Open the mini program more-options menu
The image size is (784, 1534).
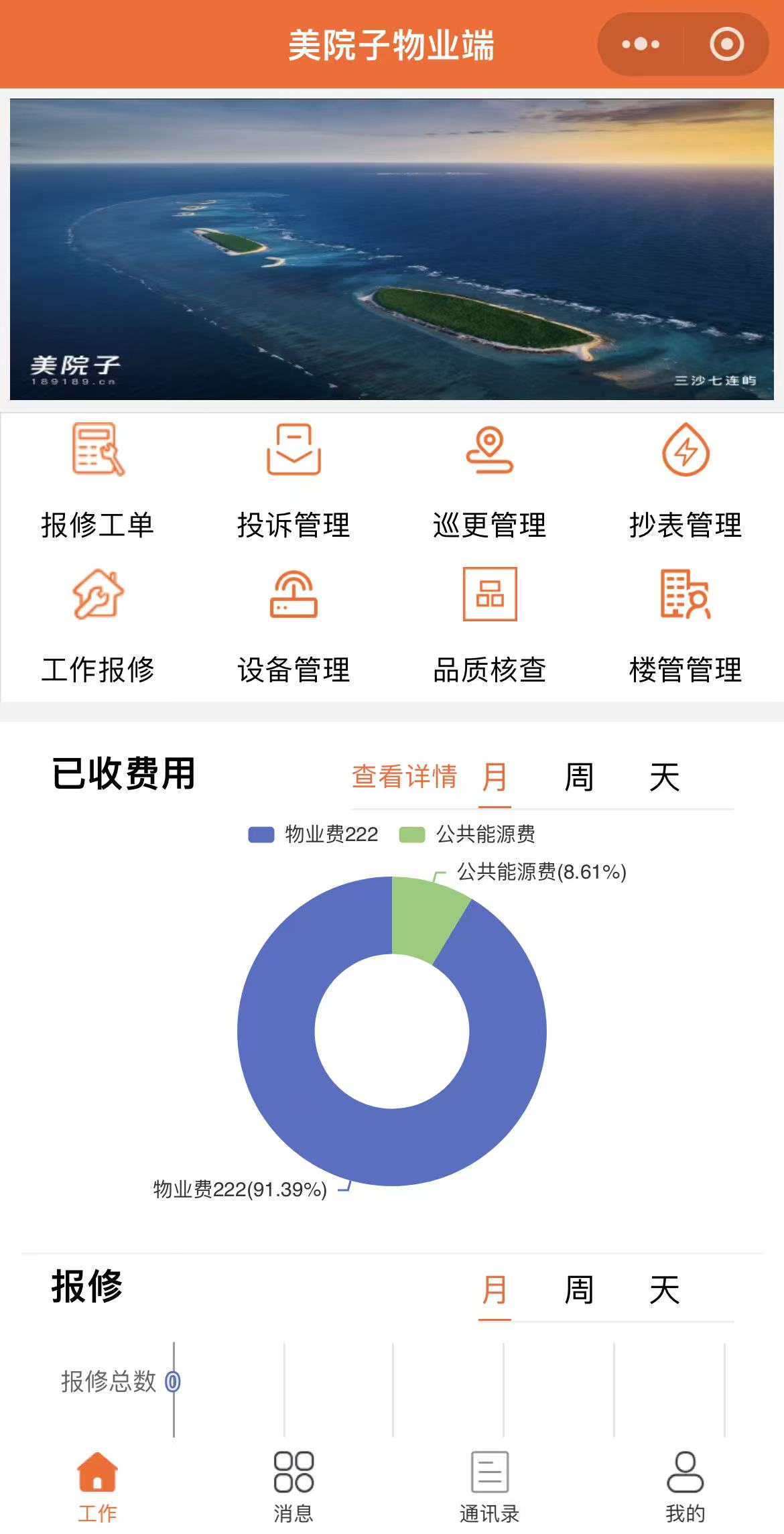[640, 44]
